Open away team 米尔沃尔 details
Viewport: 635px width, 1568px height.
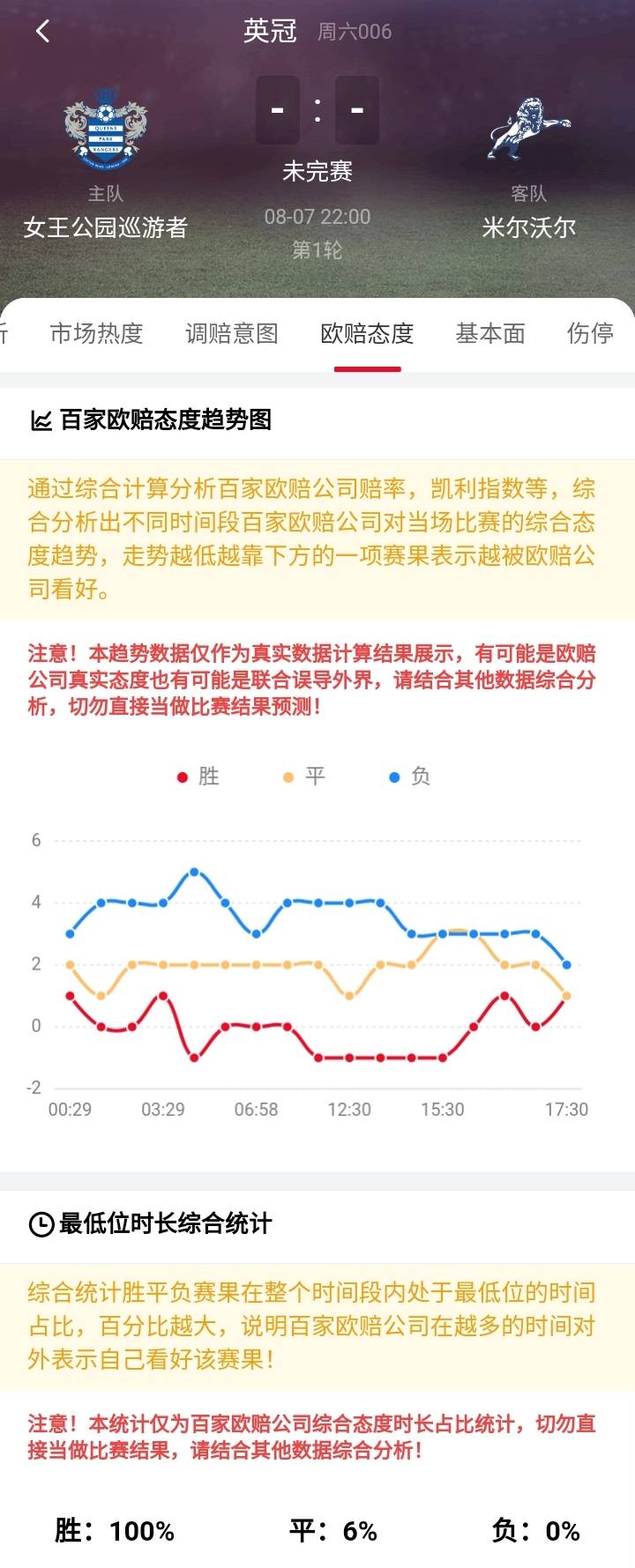pos(529,132)
